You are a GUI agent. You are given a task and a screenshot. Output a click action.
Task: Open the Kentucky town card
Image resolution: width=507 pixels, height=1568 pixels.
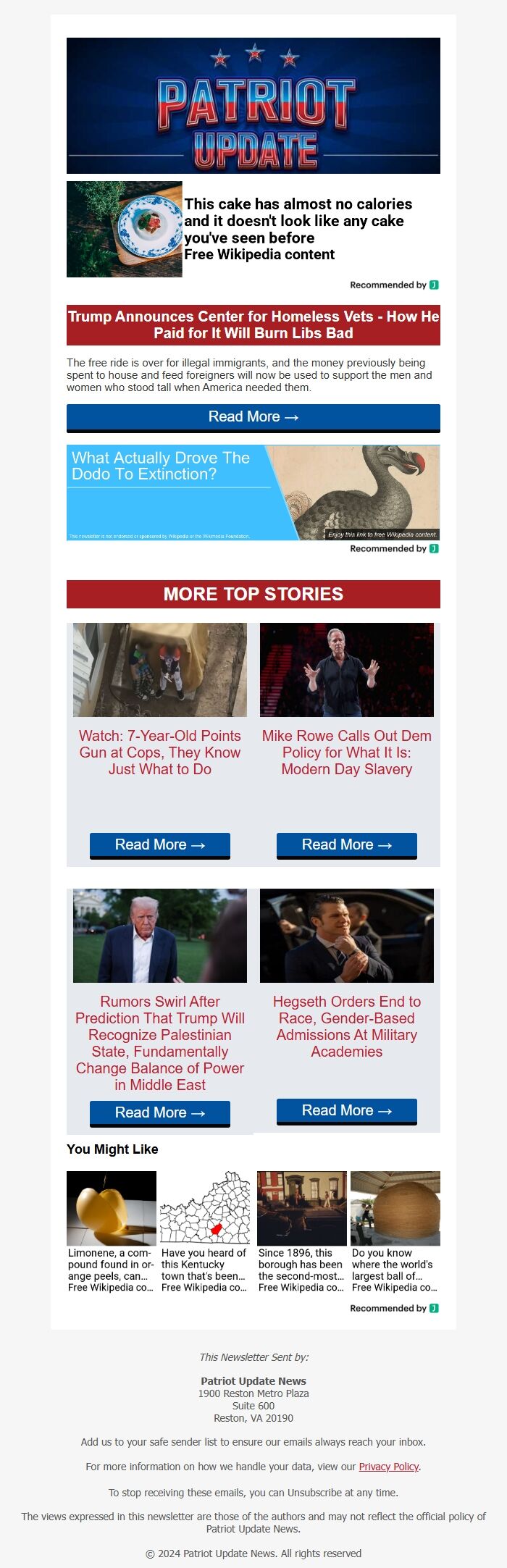coord(205,1231)
